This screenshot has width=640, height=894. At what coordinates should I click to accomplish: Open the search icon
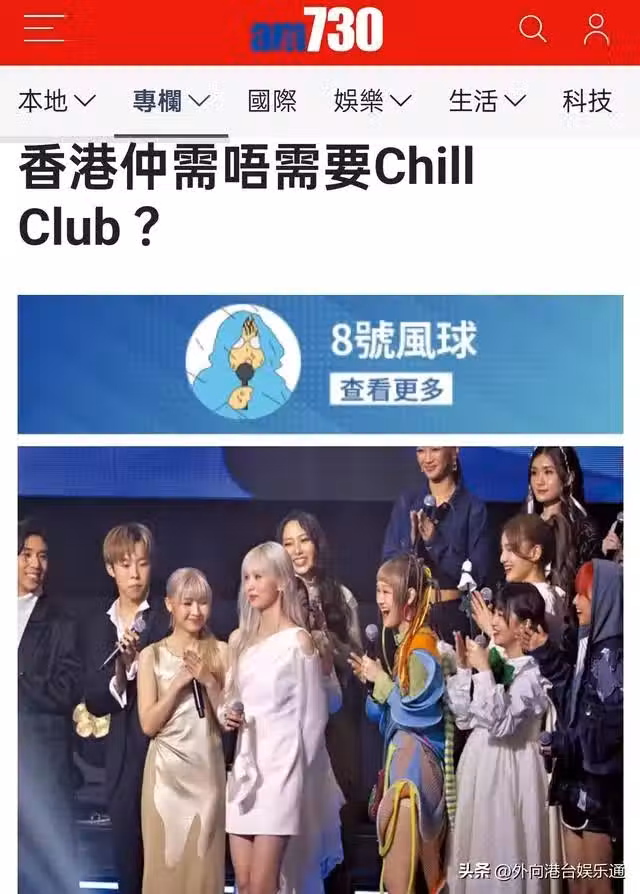(x=533, y=29)
